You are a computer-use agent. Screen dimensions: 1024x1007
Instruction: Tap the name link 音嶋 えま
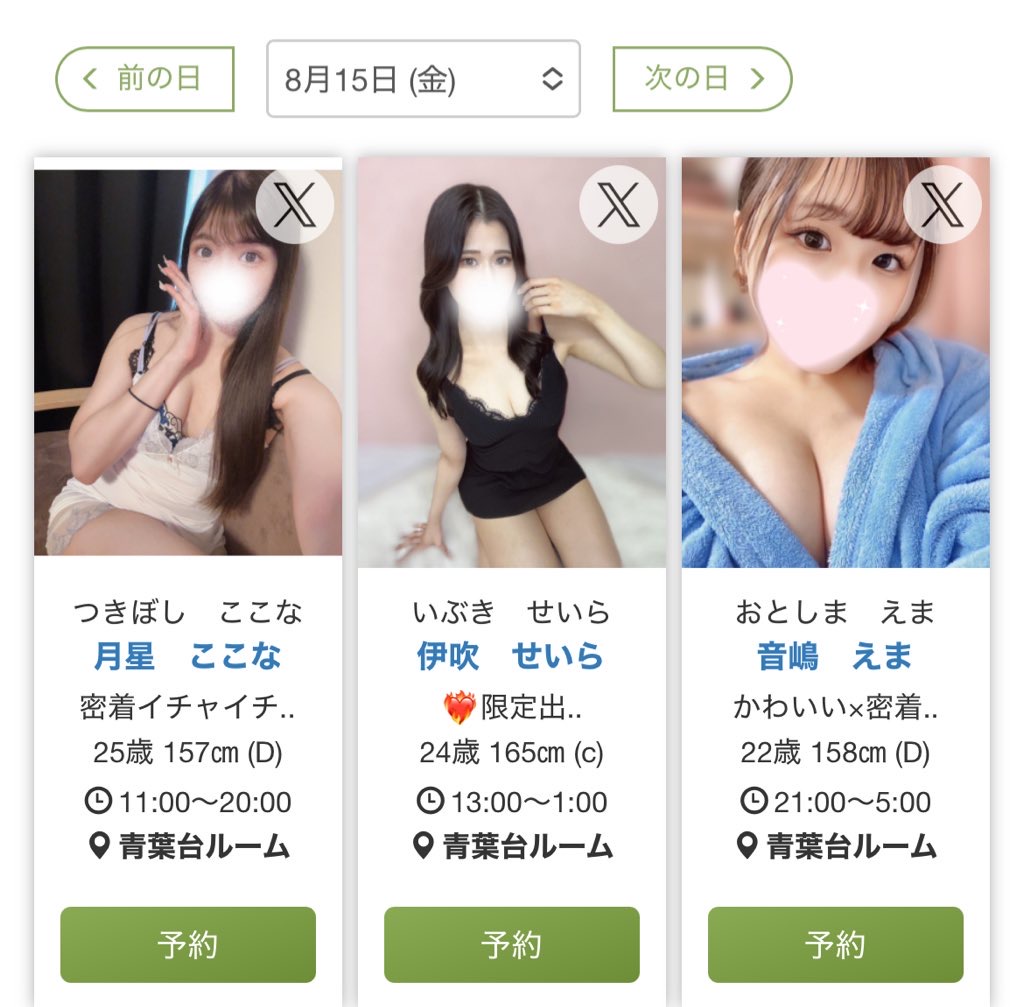835,656
